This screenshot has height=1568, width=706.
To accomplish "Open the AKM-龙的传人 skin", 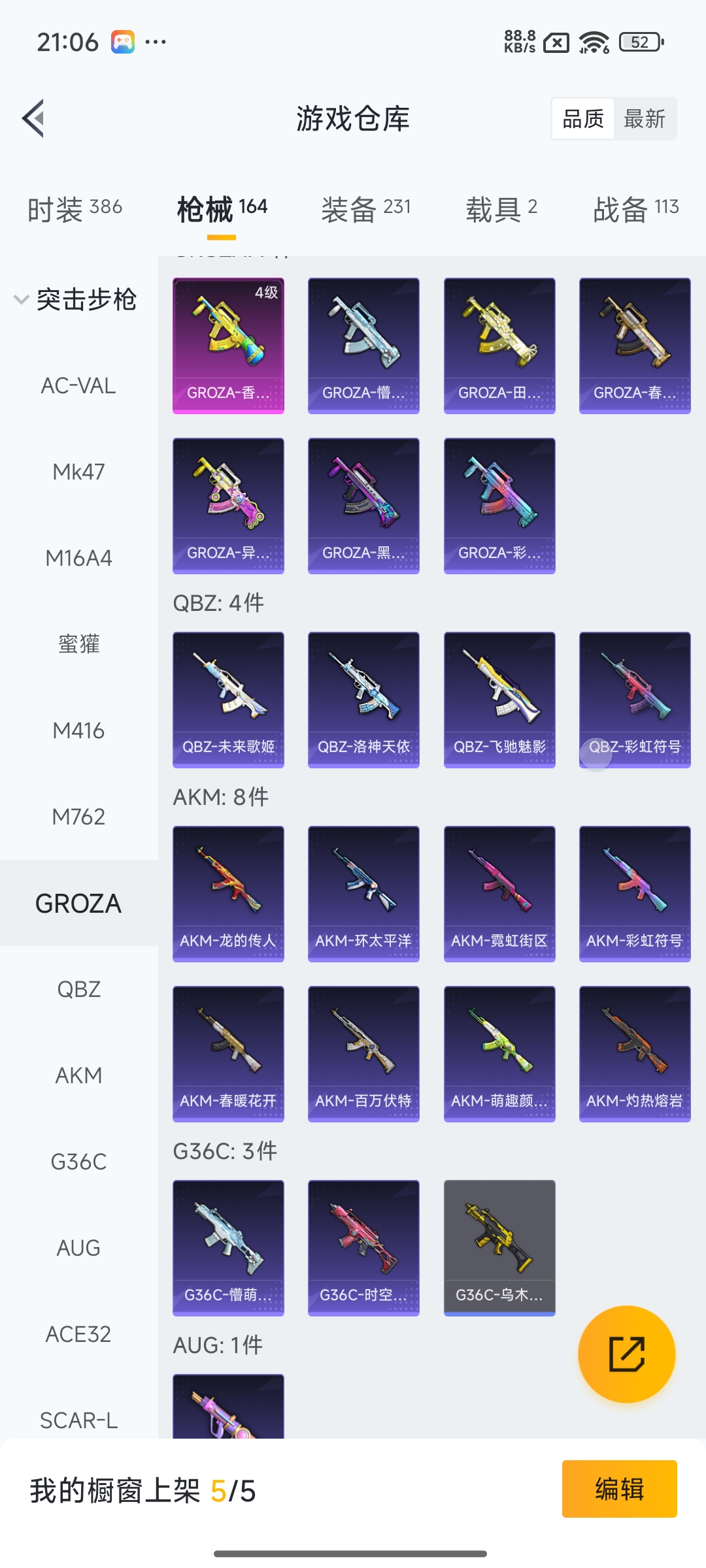I will (228, 893).
